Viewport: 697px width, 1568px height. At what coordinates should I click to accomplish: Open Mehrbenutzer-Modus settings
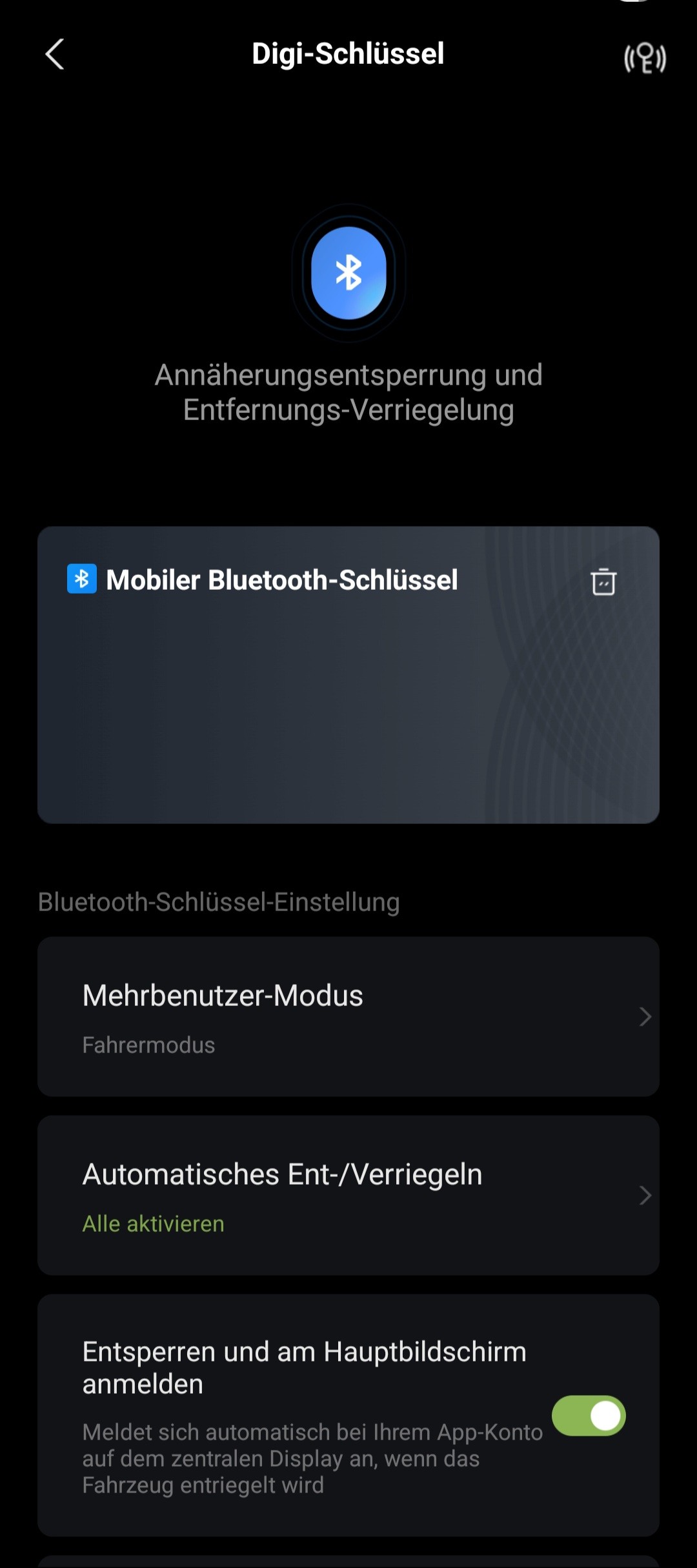[348, 1016]
